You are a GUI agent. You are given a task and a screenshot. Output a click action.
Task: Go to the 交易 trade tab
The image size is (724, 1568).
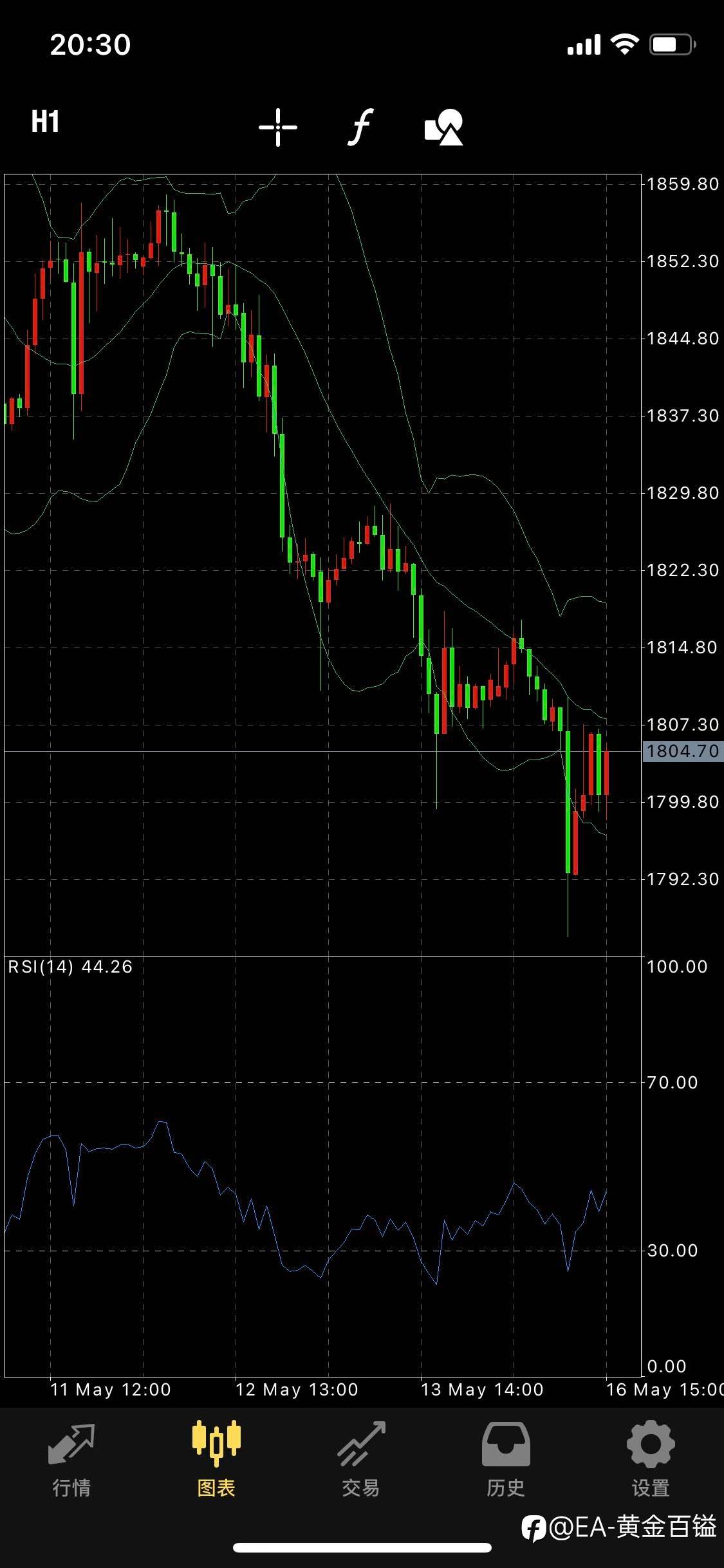click(361, 1459)
